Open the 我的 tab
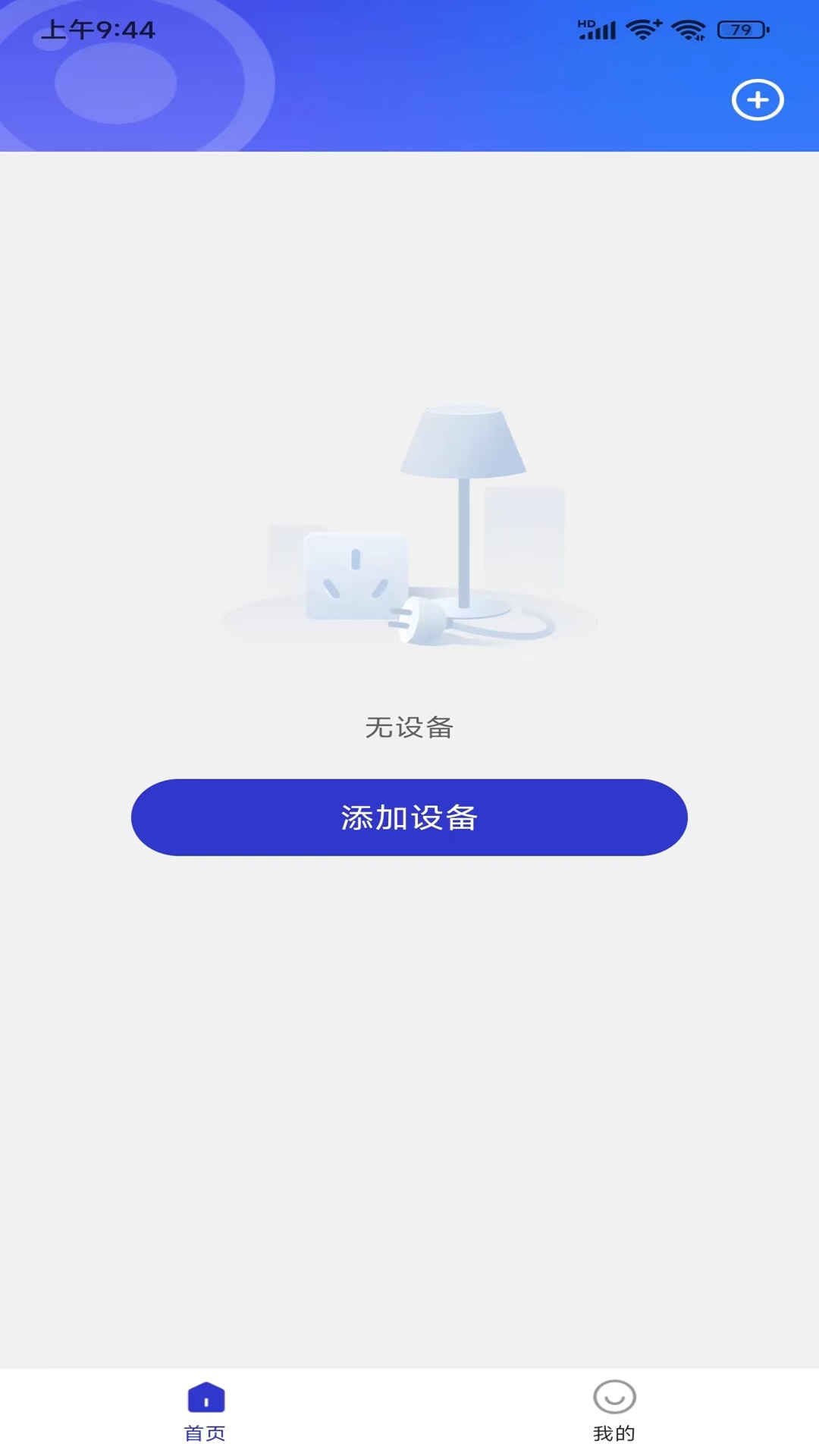The width and height of the screenshot is (819, 1456). click(614, 1410)
